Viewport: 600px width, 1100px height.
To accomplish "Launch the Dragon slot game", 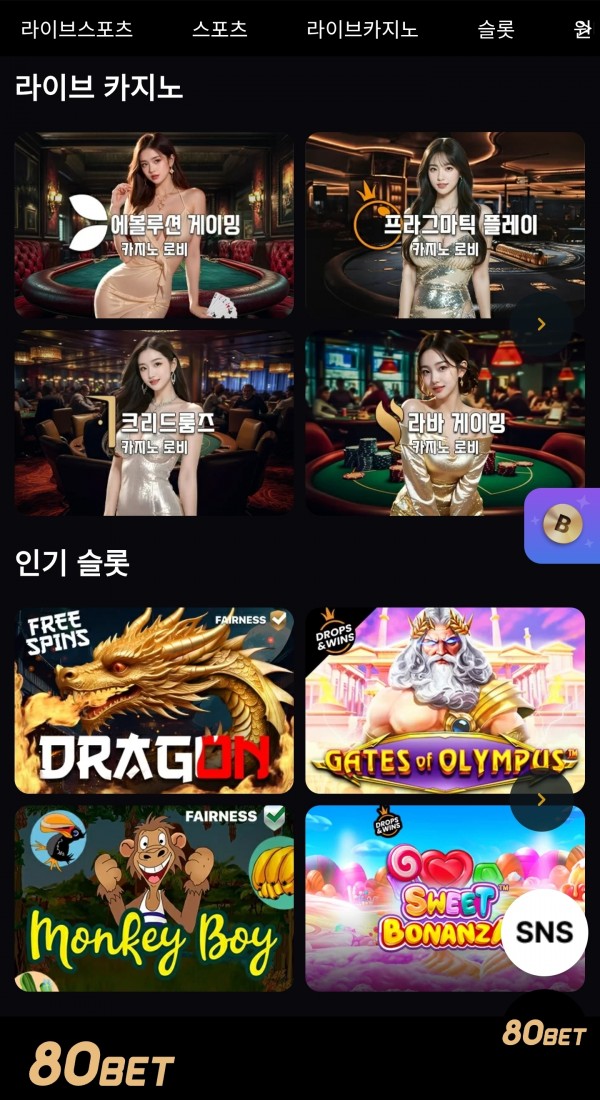I will pyautogui.click(x=154, y=700).
